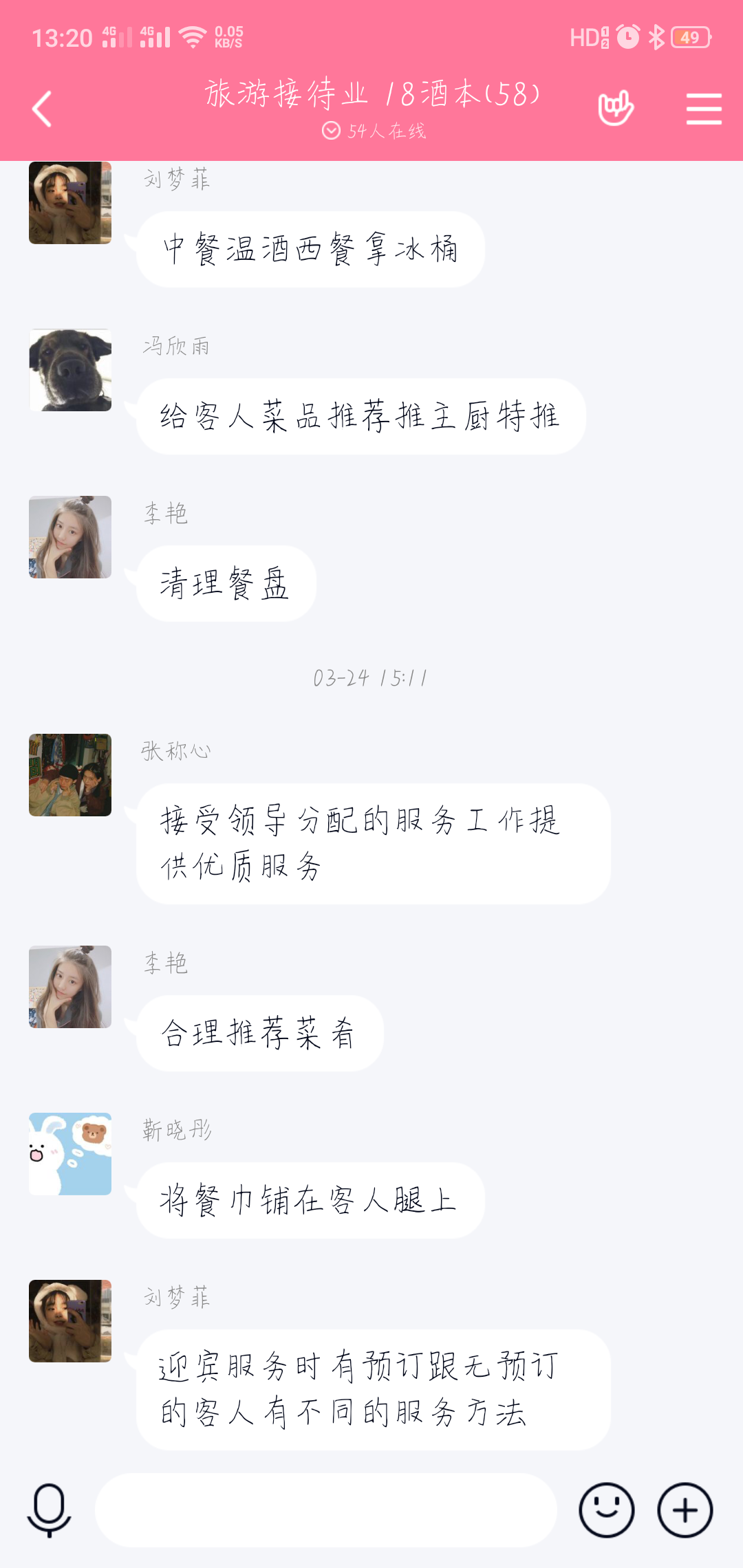Open the group menu hamburger icon
The width and height of the screenshot is (743, 1568).
(704, 109)
